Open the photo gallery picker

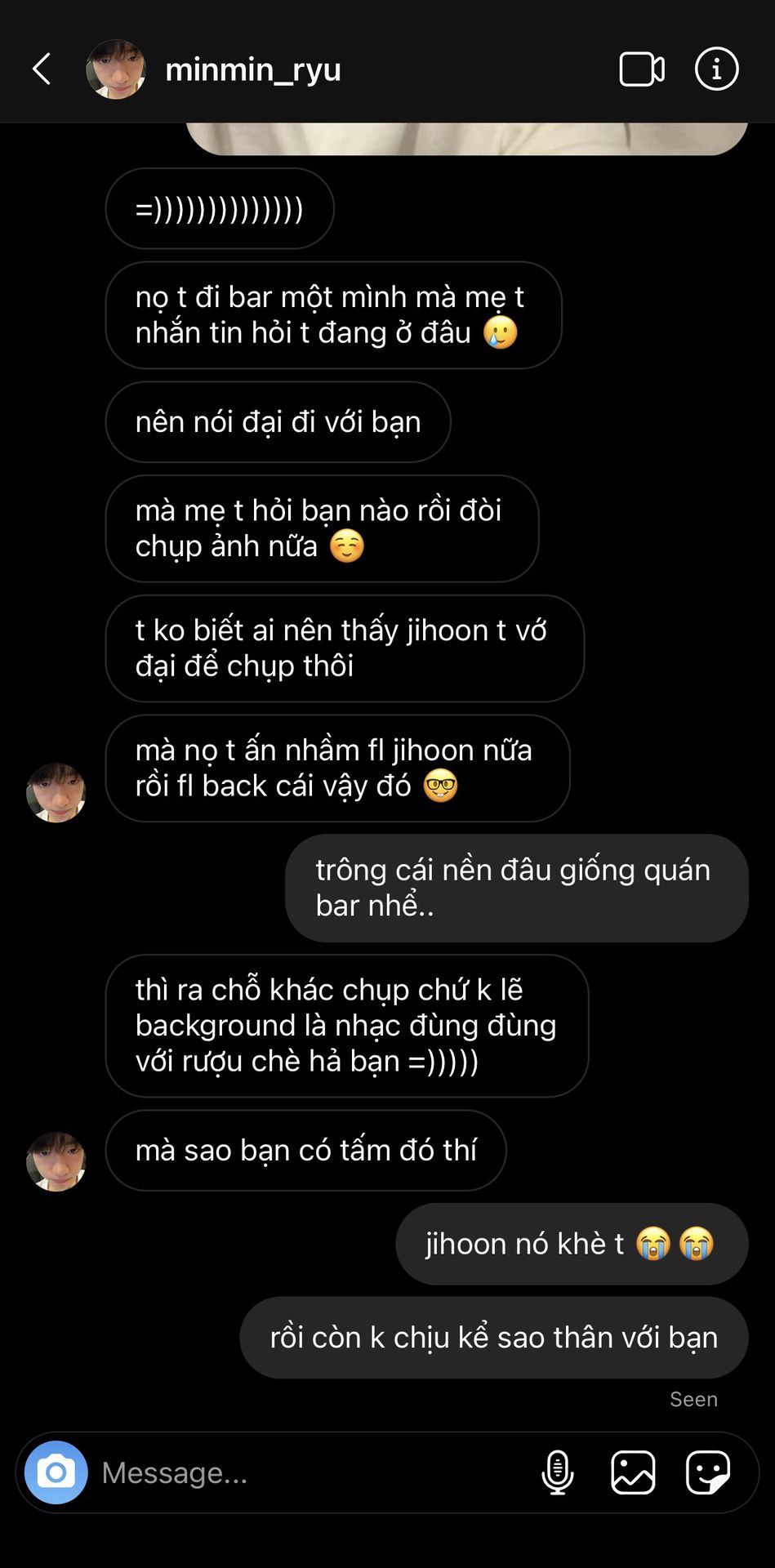pos(633,1472)
